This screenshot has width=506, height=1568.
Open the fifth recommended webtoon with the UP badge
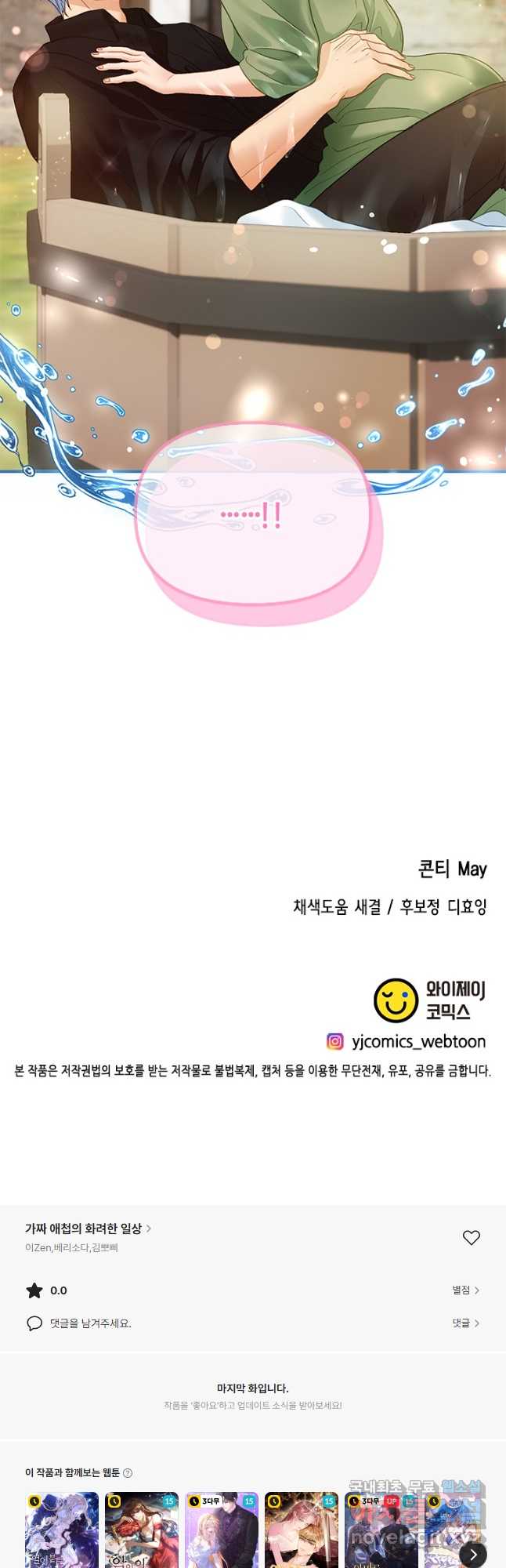pyautogui.click(x=381, y=1529)
